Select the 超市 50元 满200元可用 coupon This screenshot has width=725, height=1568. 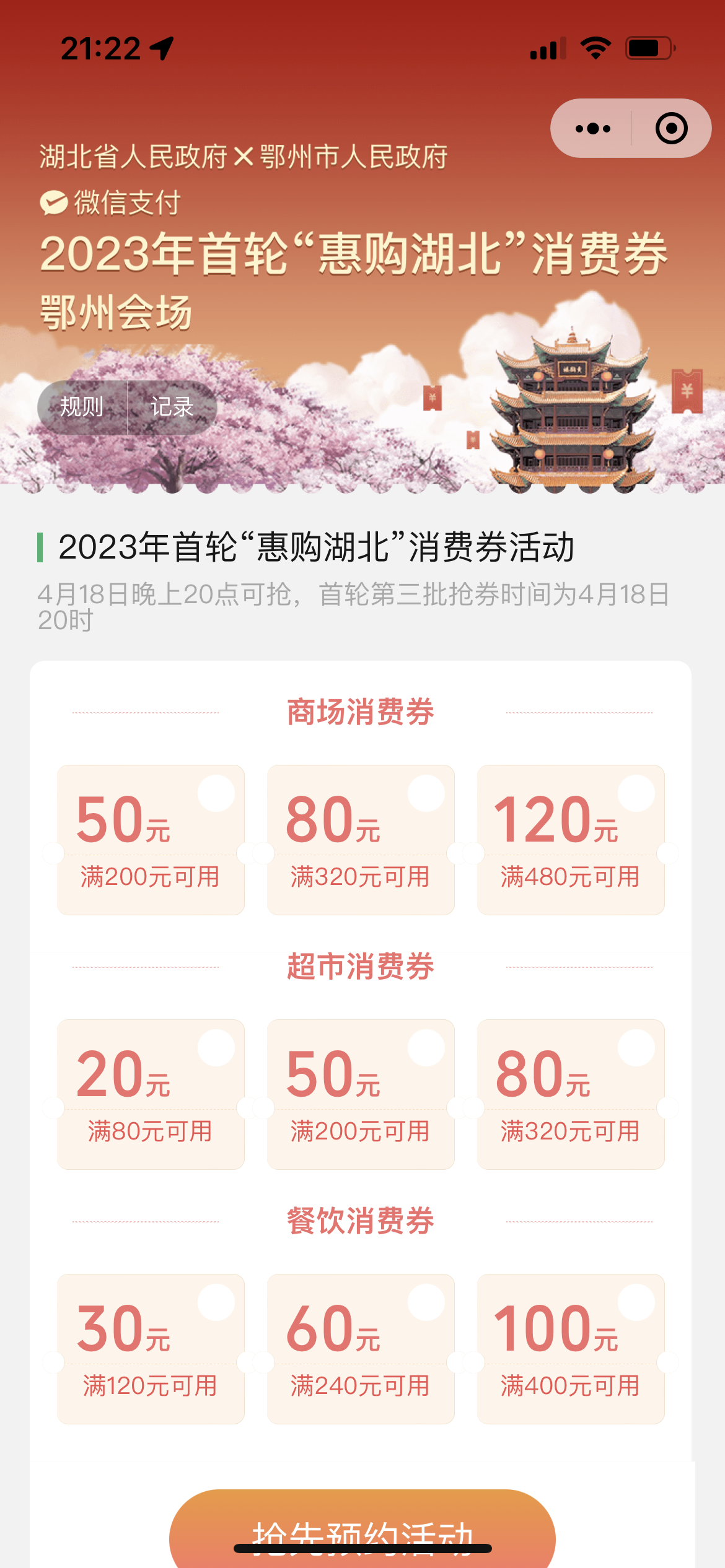pos(361,1094)
